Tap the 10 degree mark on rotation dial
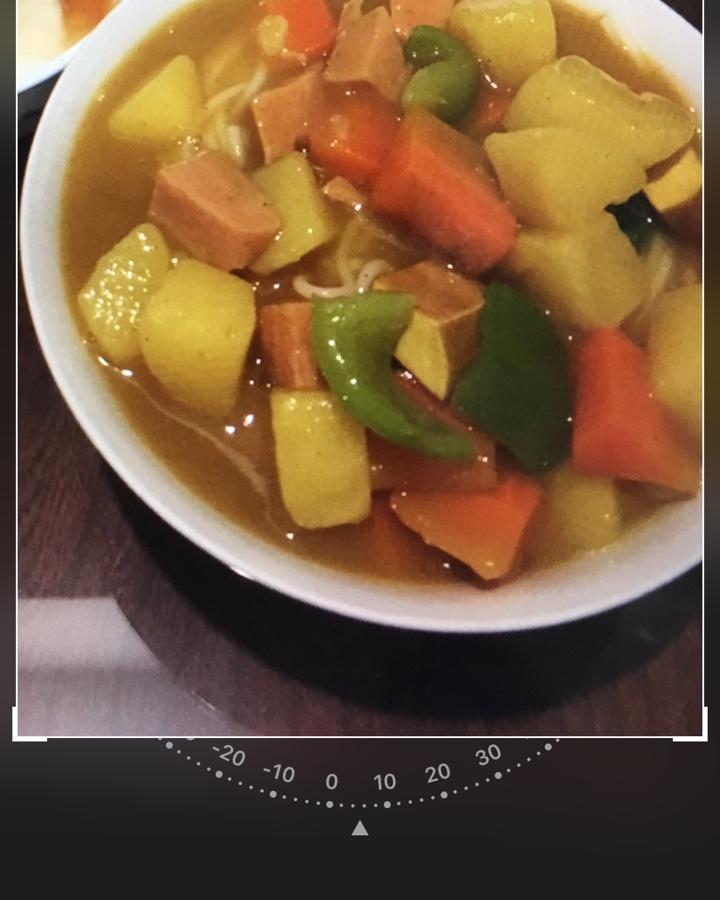The image size is (720, 900). point(385,782)
